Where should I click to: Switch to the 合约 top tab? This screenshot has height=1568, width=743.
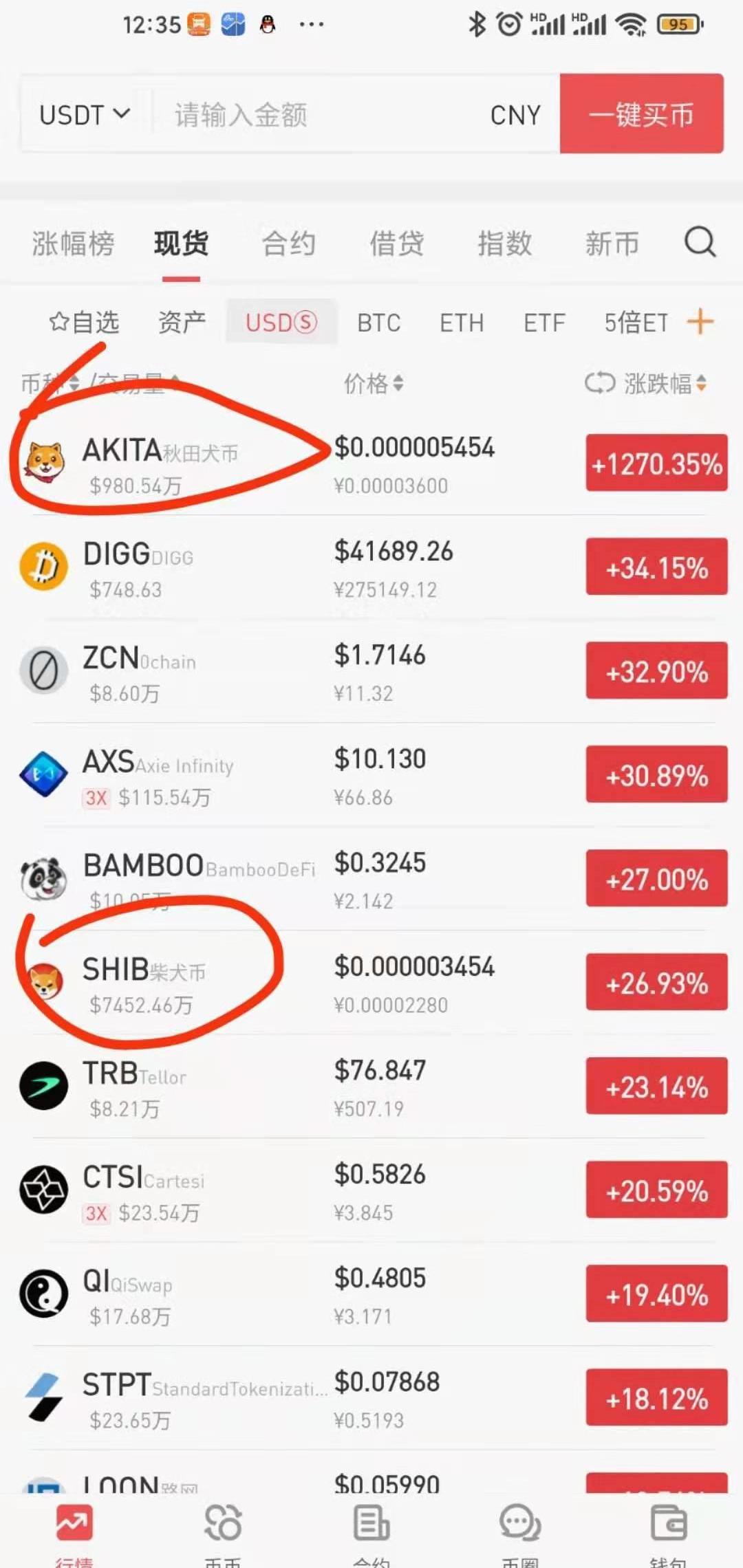point(289,243)
